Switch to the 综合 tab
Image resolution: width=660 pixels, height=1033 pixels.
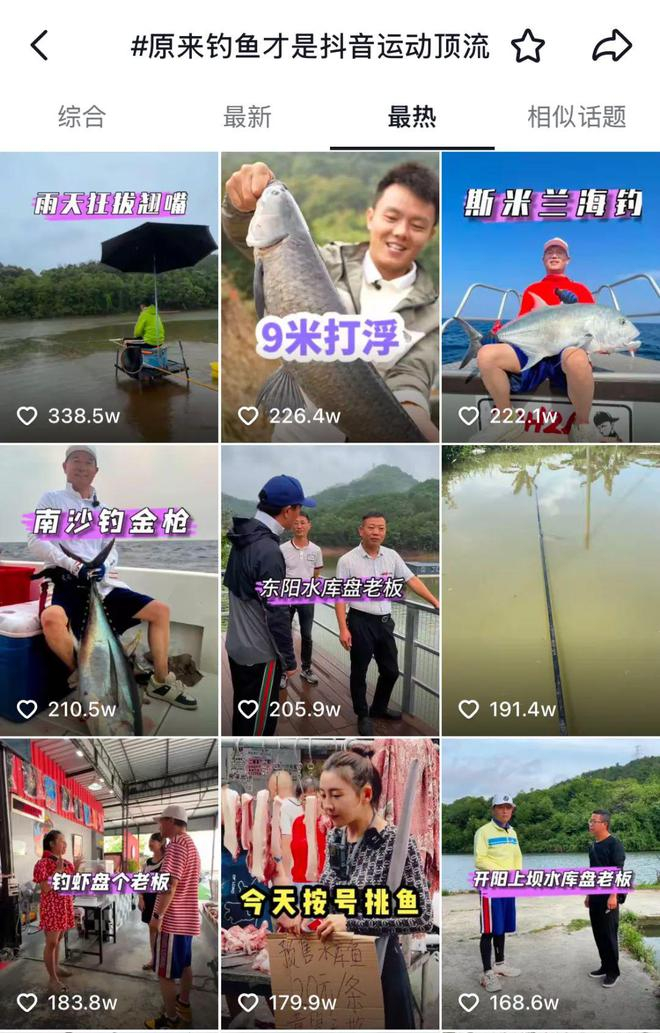click(81, 116)
